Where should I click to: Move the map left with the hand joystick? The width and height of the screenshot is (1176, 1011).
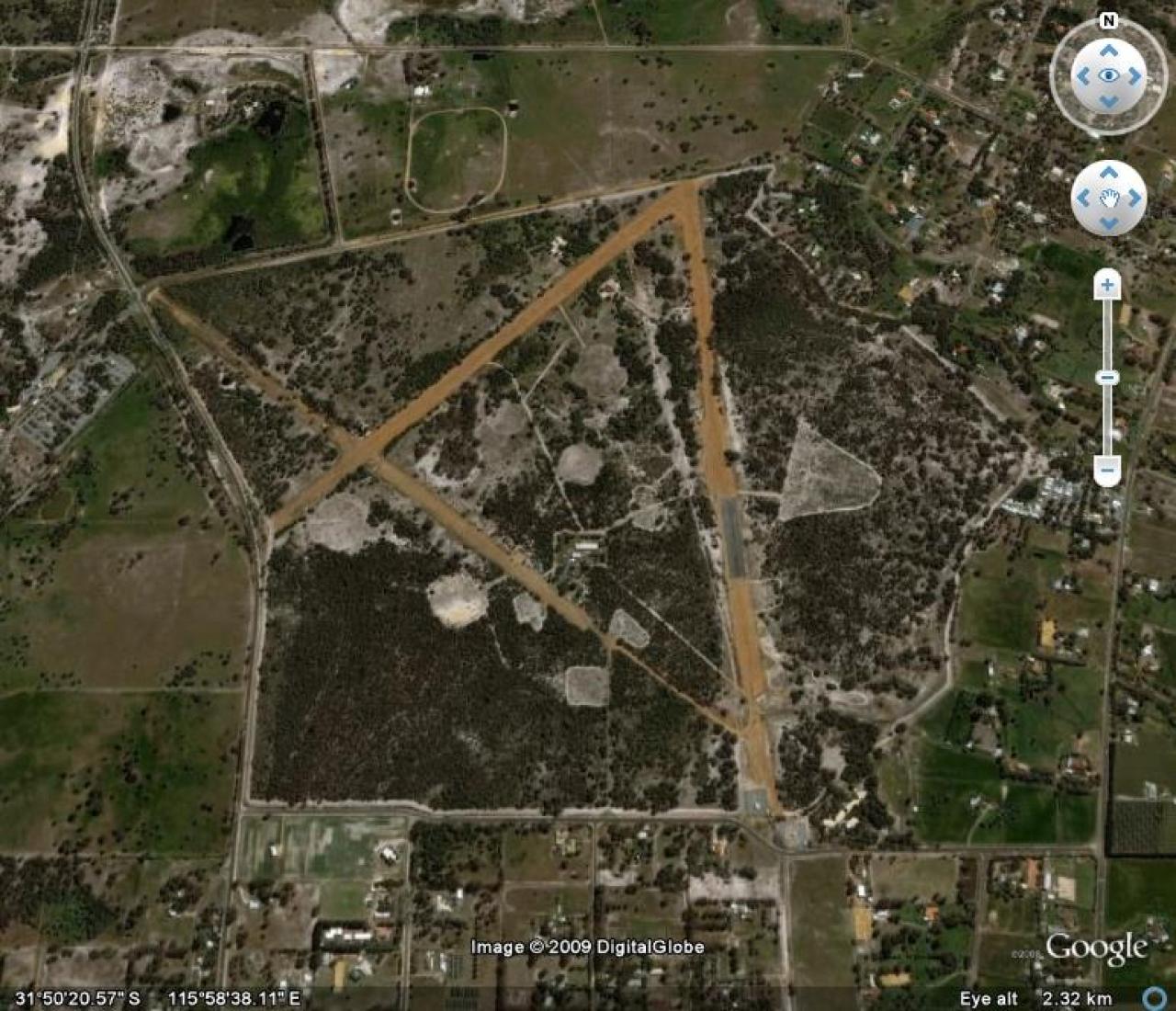1084,198
